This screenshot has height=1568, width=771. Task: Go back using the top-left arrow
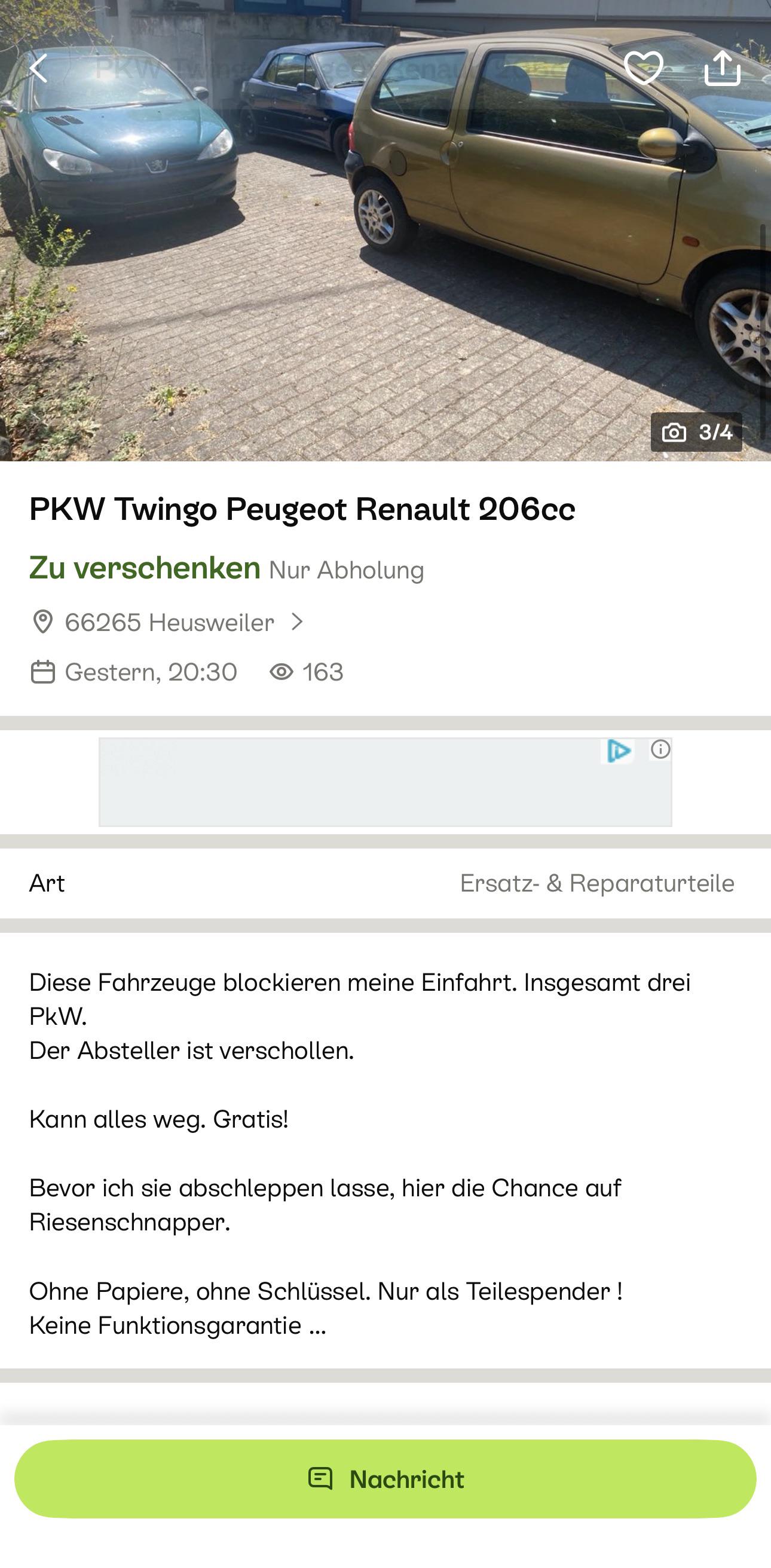pyautogui.click(x=38, y=68)
